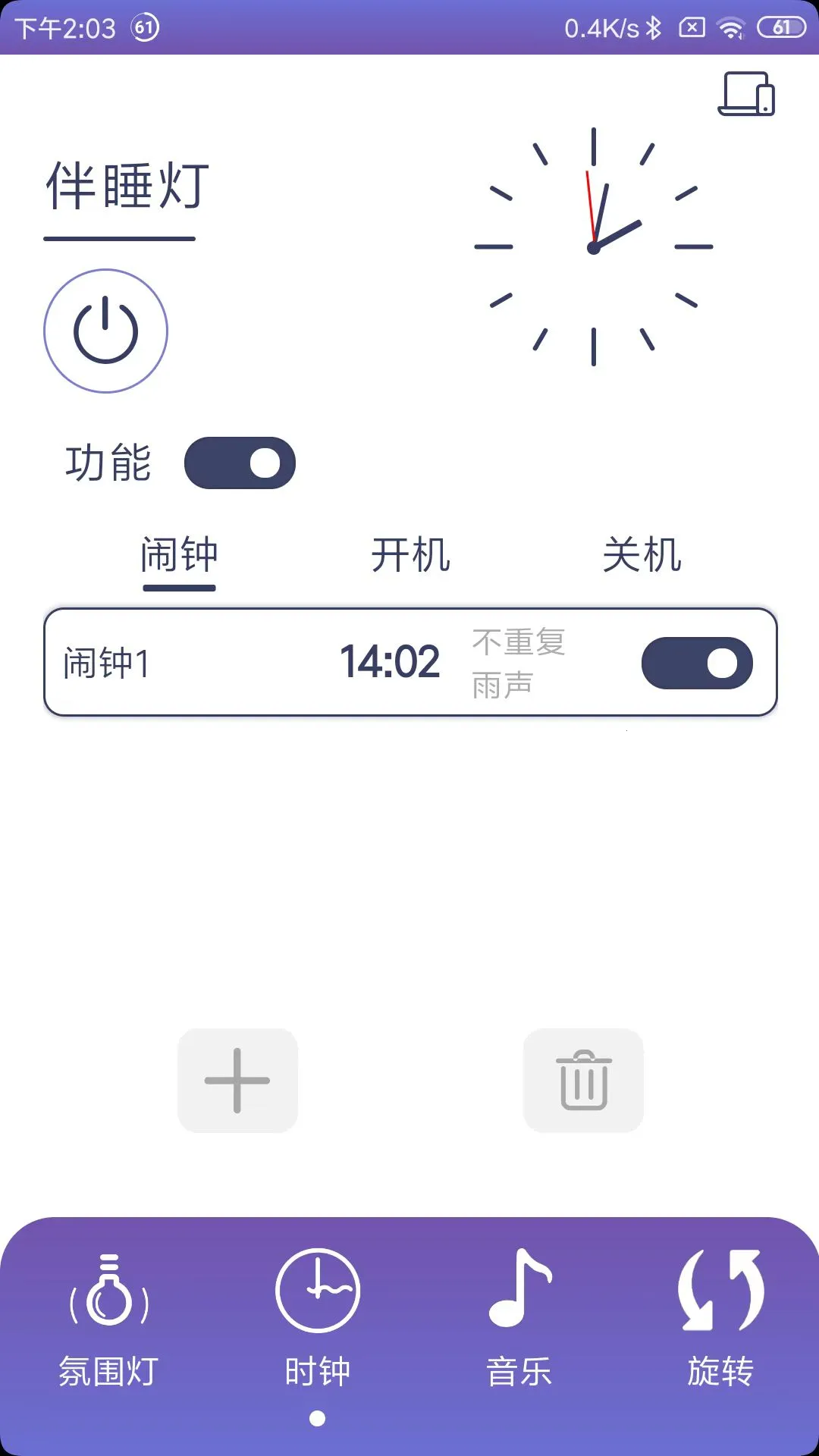Add a new alarm with plus button
Image resolution: width=819 pixels, height=1456 pixels.
pos(237,1082)
